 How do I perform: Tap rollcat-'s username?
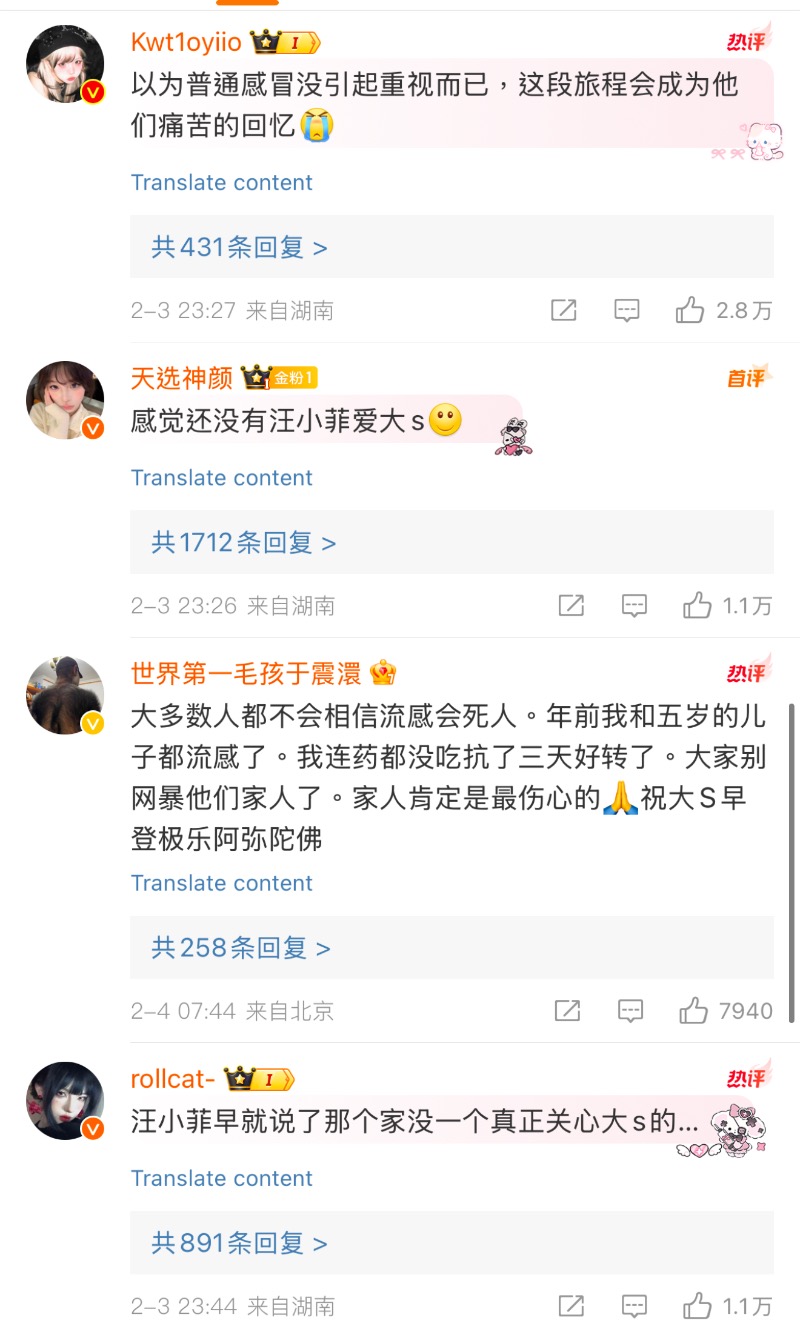click(x=172, y=1079)
